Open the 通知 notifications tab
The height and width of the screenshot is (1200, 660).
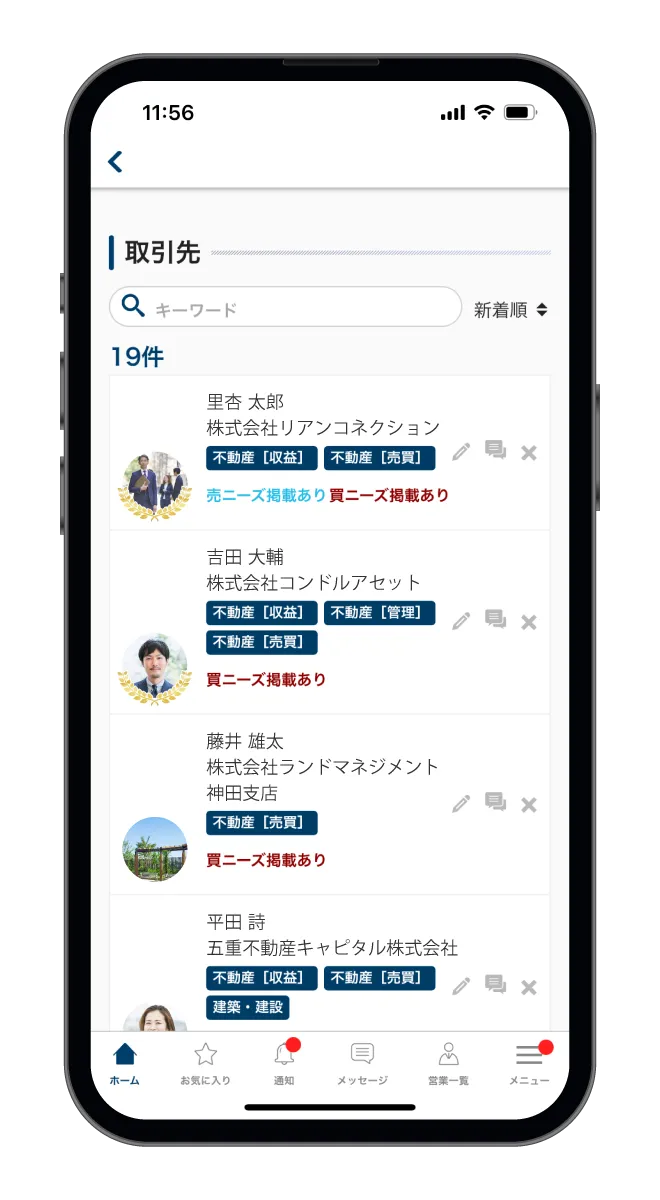pos(284,1063)
